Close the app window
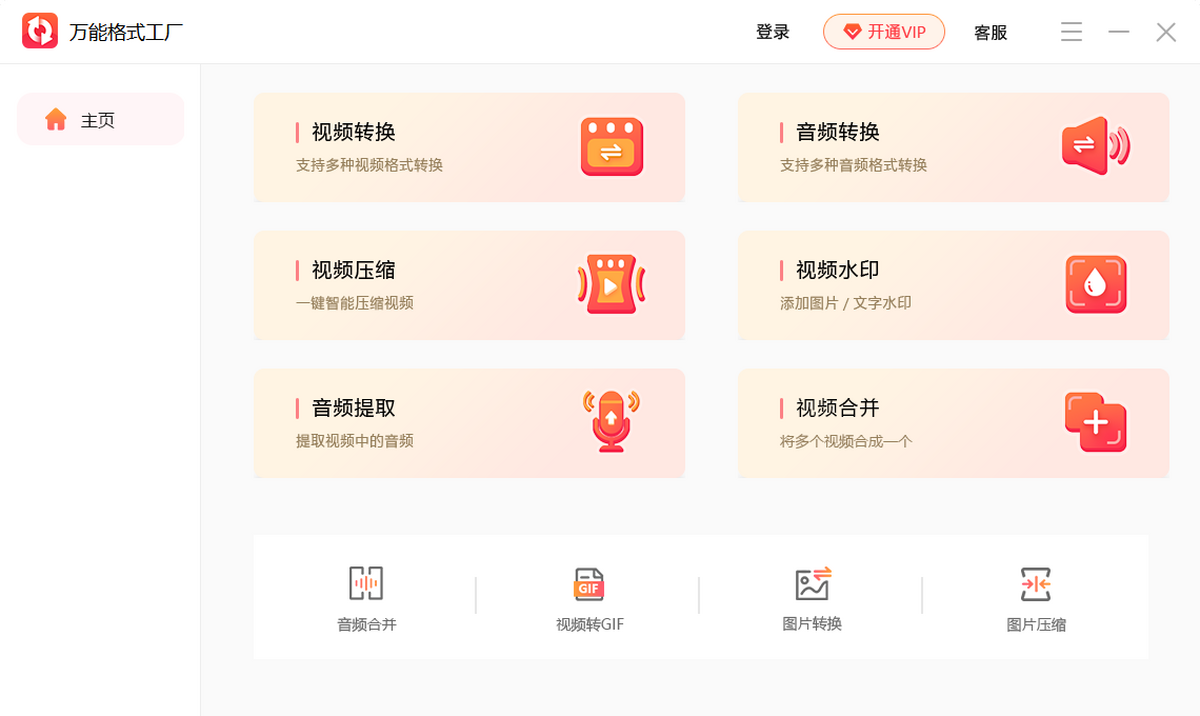The height and width of the screenshot is (716, 1200). (x=1165, y=32)
